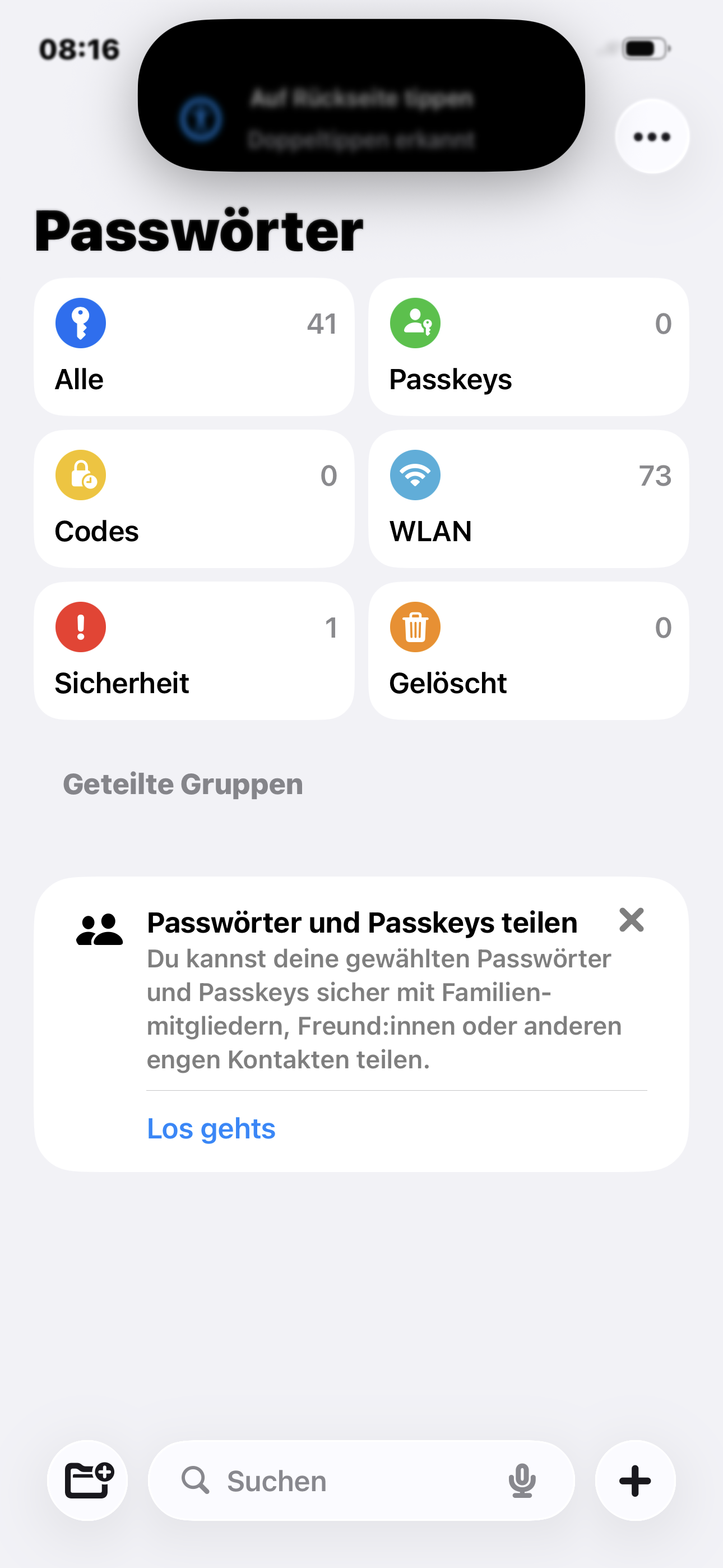
Task: View saved WLAN passwords
Action: [x=529, y=499]
